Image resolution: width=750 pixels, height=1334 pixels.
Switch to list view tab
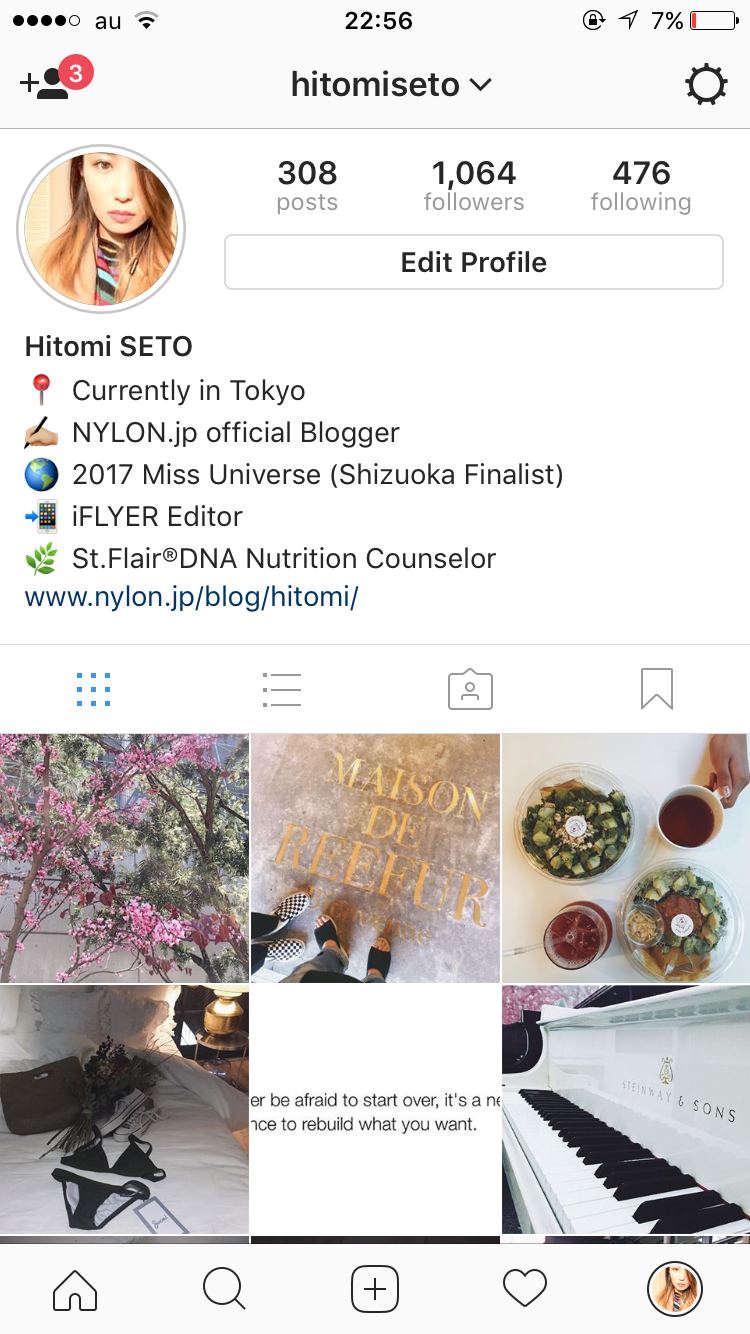click(281, 689)
